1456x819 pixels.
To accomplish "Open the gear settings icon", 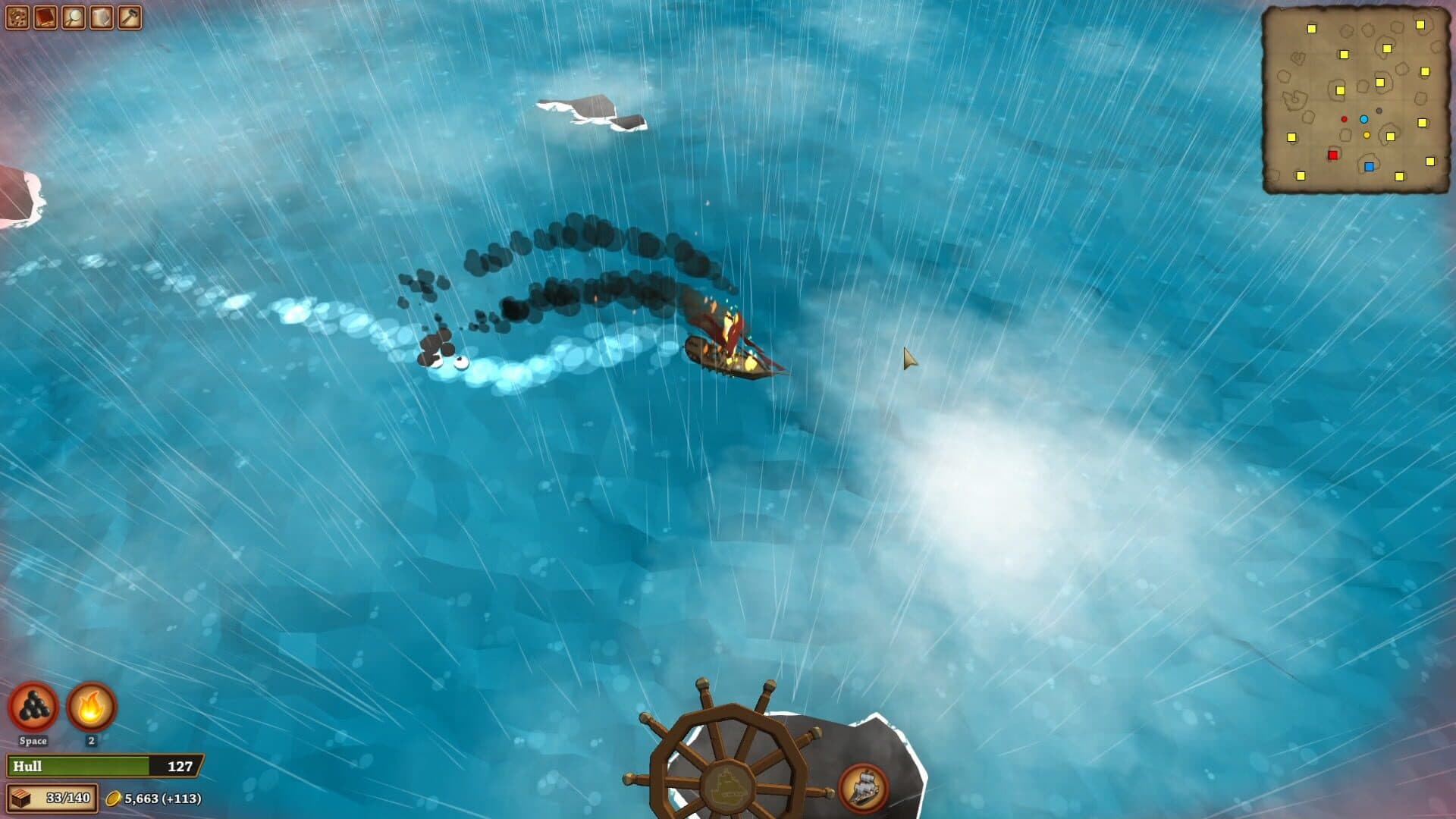I will pos(17,17).
